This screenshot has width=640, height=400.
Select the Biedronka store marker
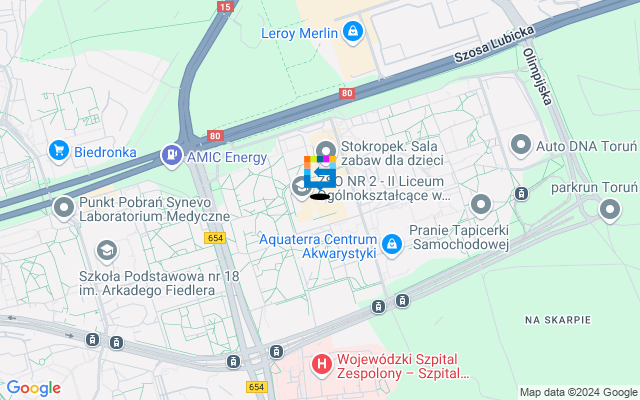[58, 151]
